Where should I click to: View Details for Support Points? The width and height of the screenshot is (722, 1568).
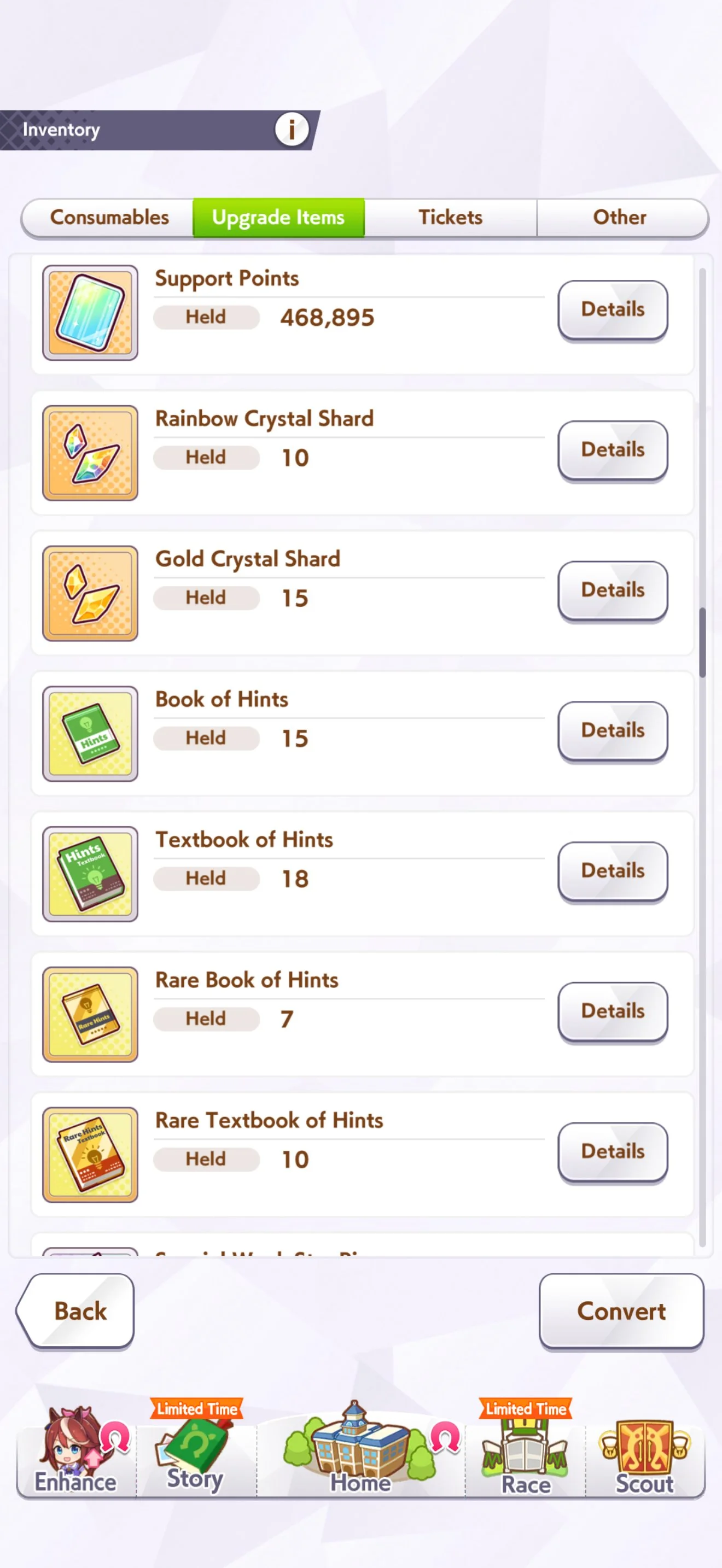point(612,309)
